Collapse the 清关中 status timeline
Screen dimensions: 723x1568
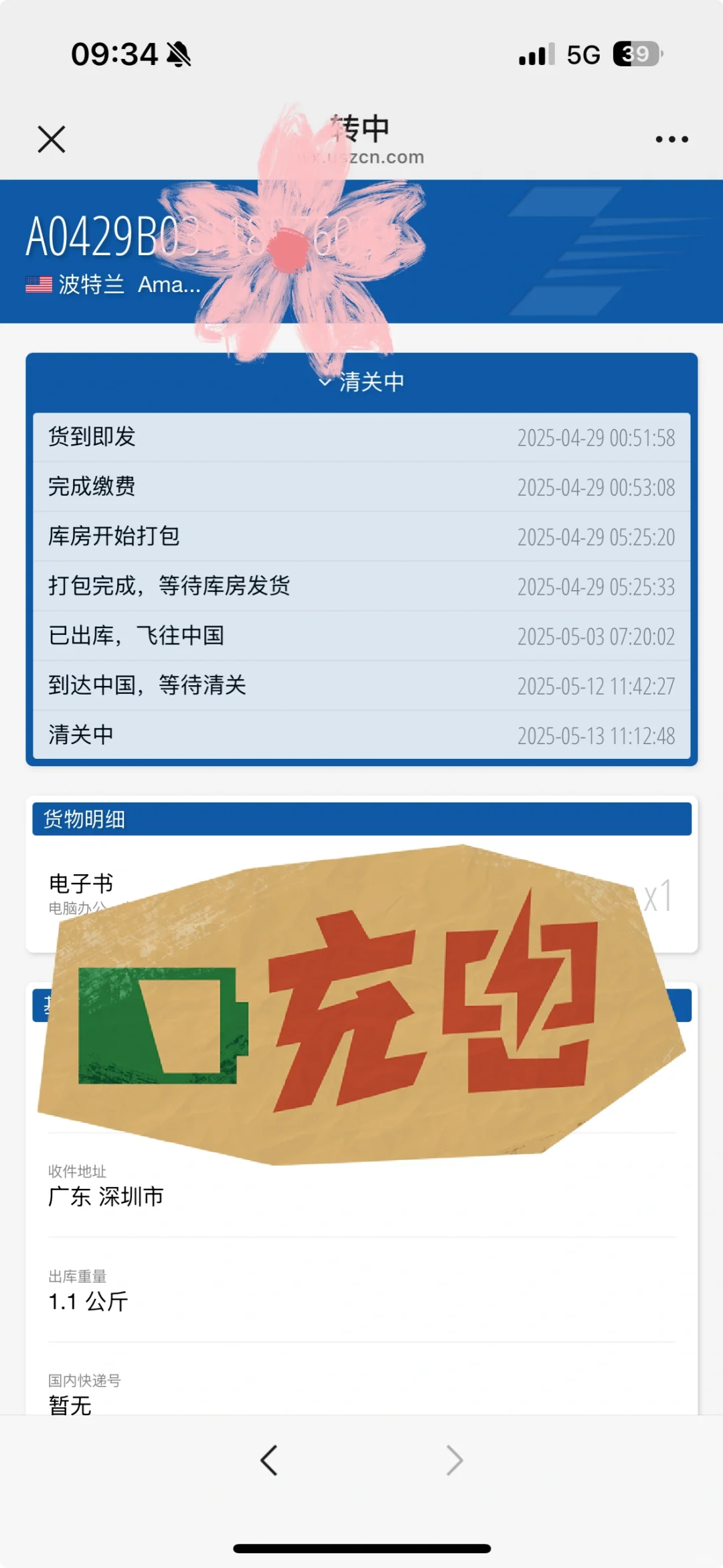pos(361,382)
